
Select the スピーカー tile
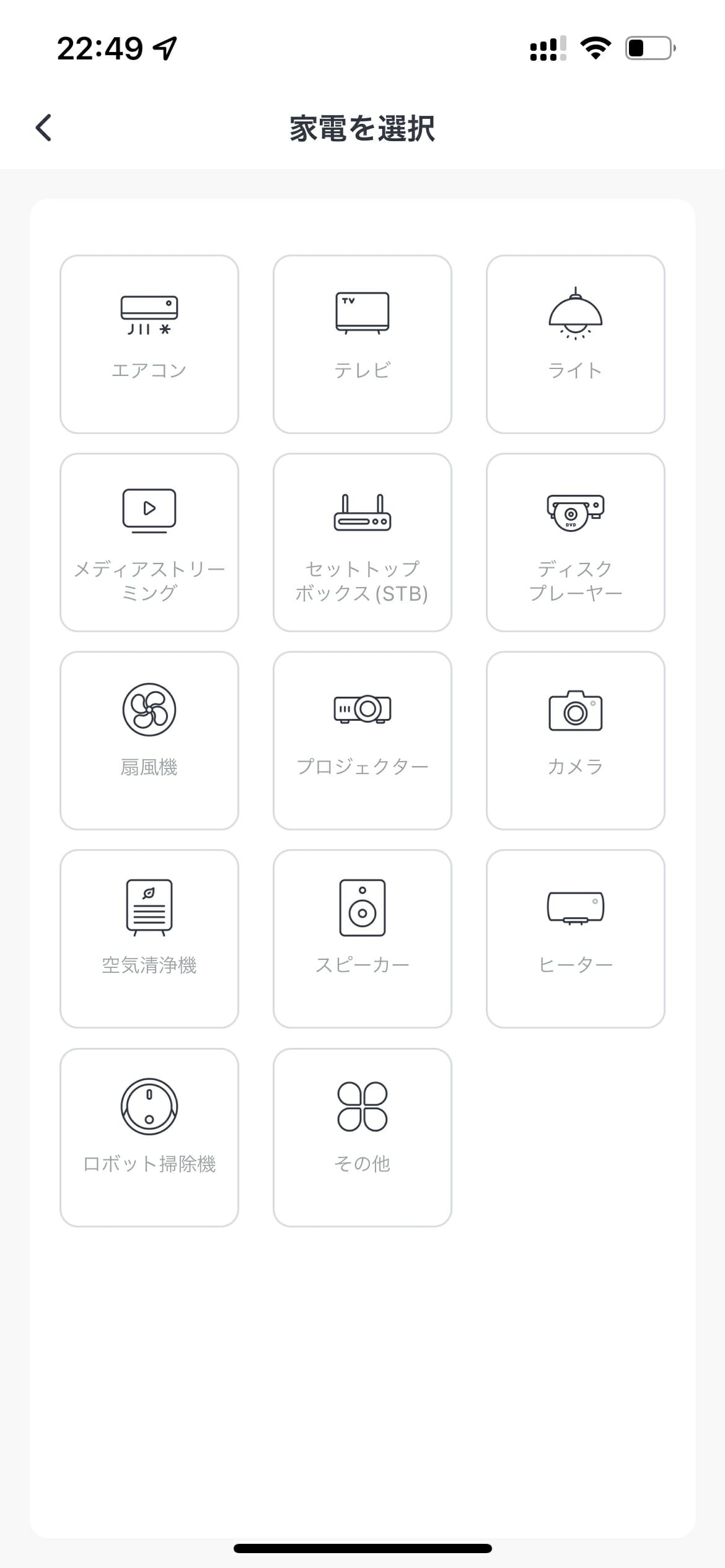click(362, 939)
